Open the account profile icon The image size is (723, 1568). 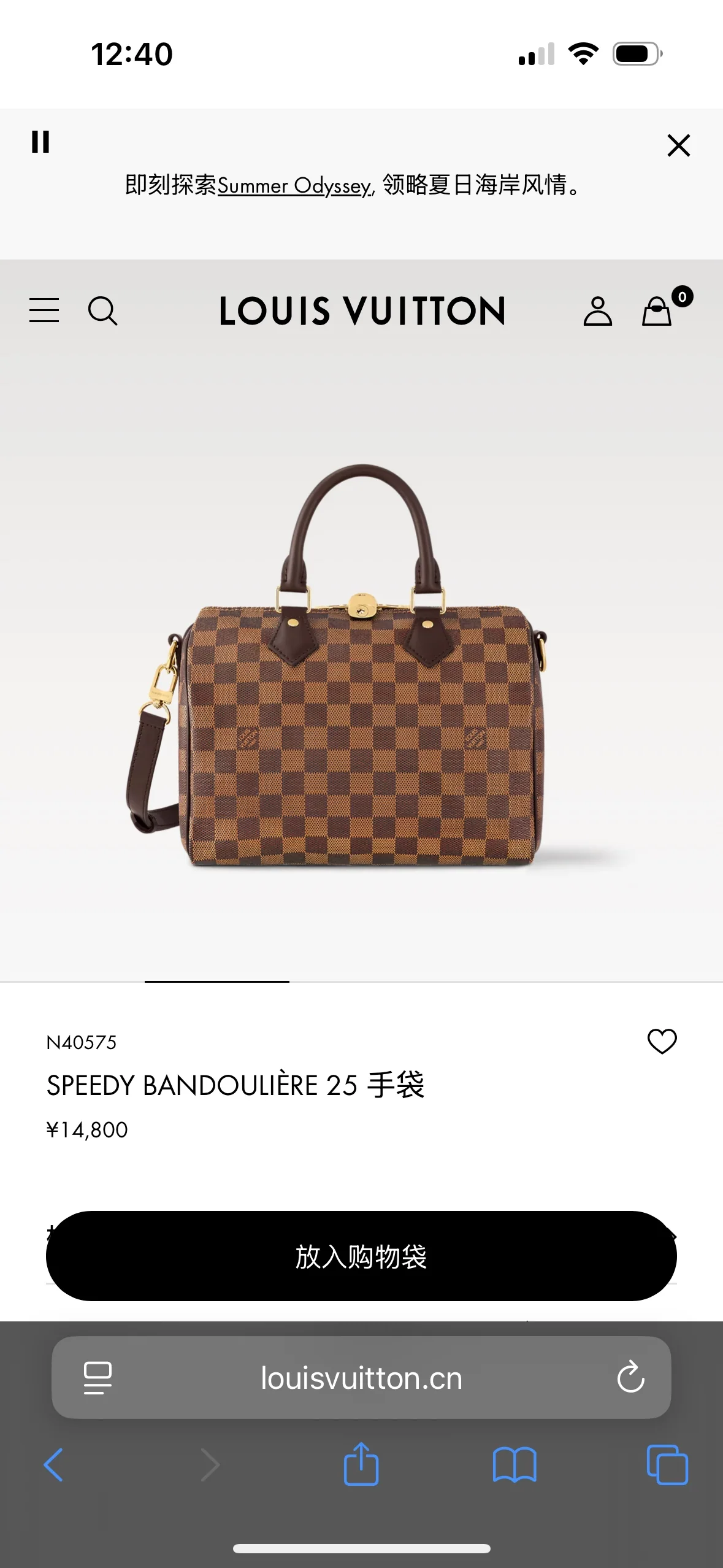[x=597, y=311]
